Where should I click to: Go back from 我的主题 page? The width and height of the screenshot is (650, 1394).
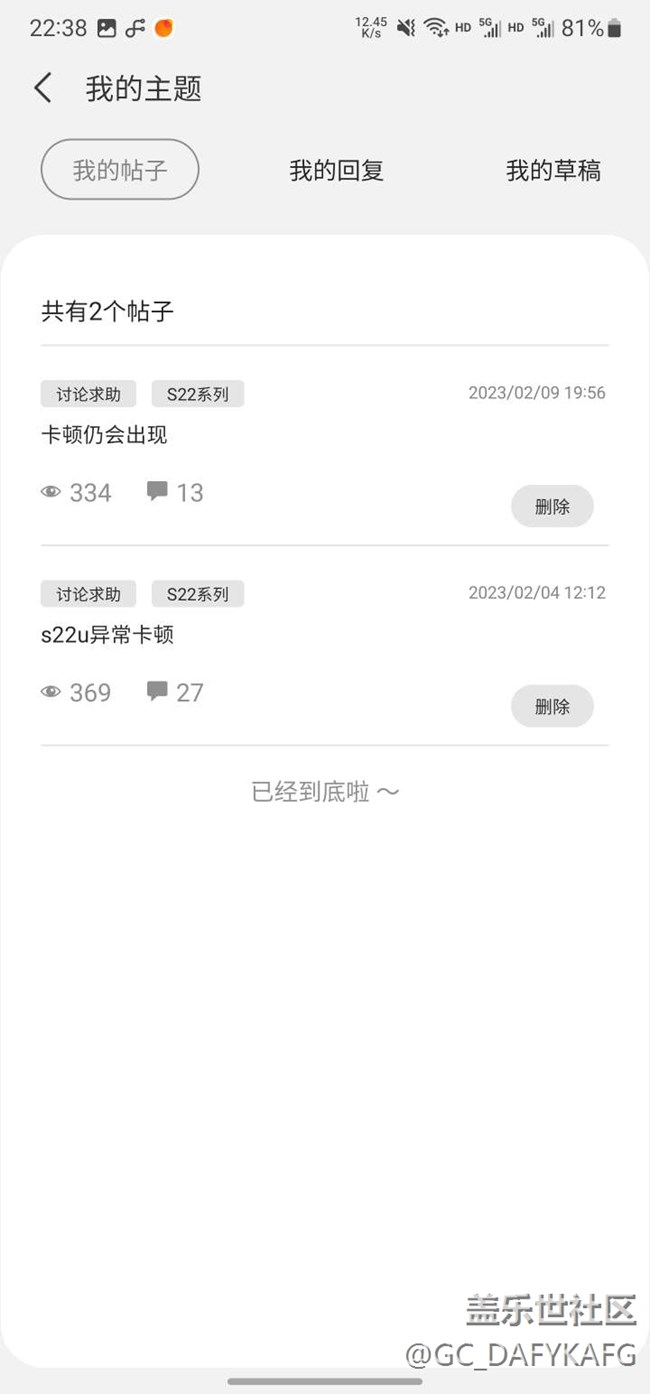(x=43, y=88)
